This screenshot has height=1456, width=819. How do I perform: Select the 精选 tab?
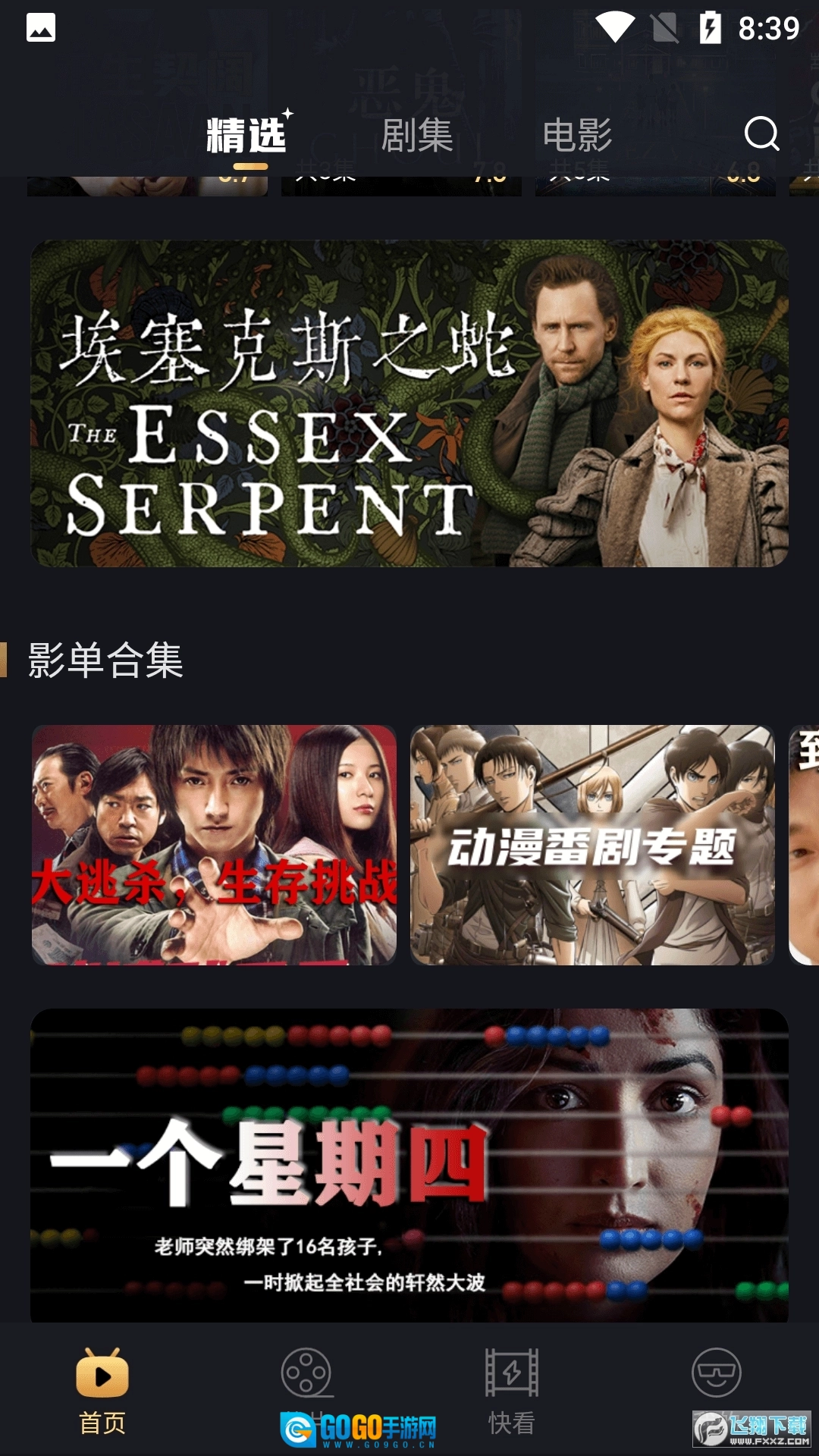coord(246,135)
